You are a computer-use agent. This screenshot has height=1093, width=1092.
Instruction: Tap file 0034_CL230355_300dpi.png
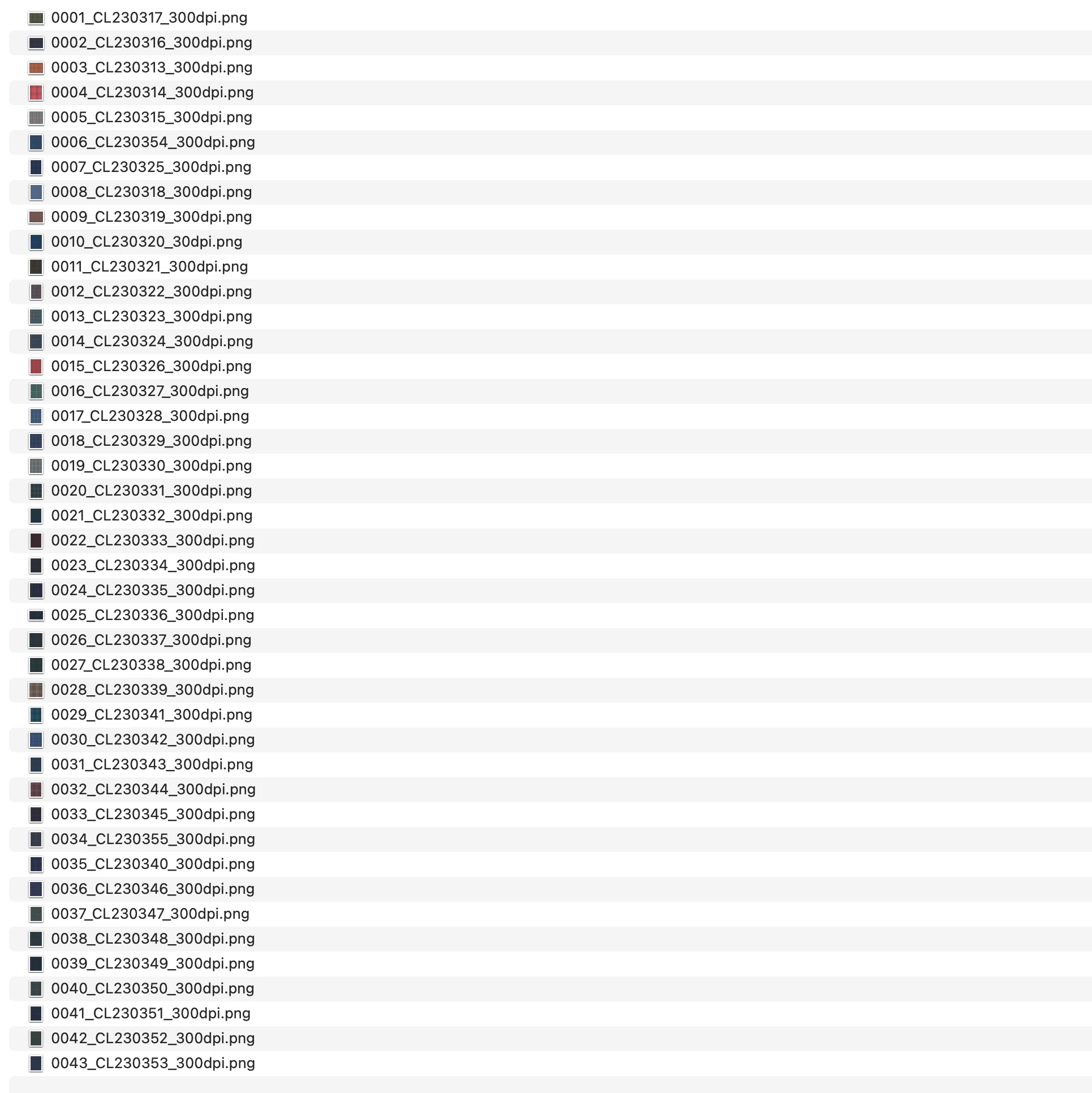[153, 840]
